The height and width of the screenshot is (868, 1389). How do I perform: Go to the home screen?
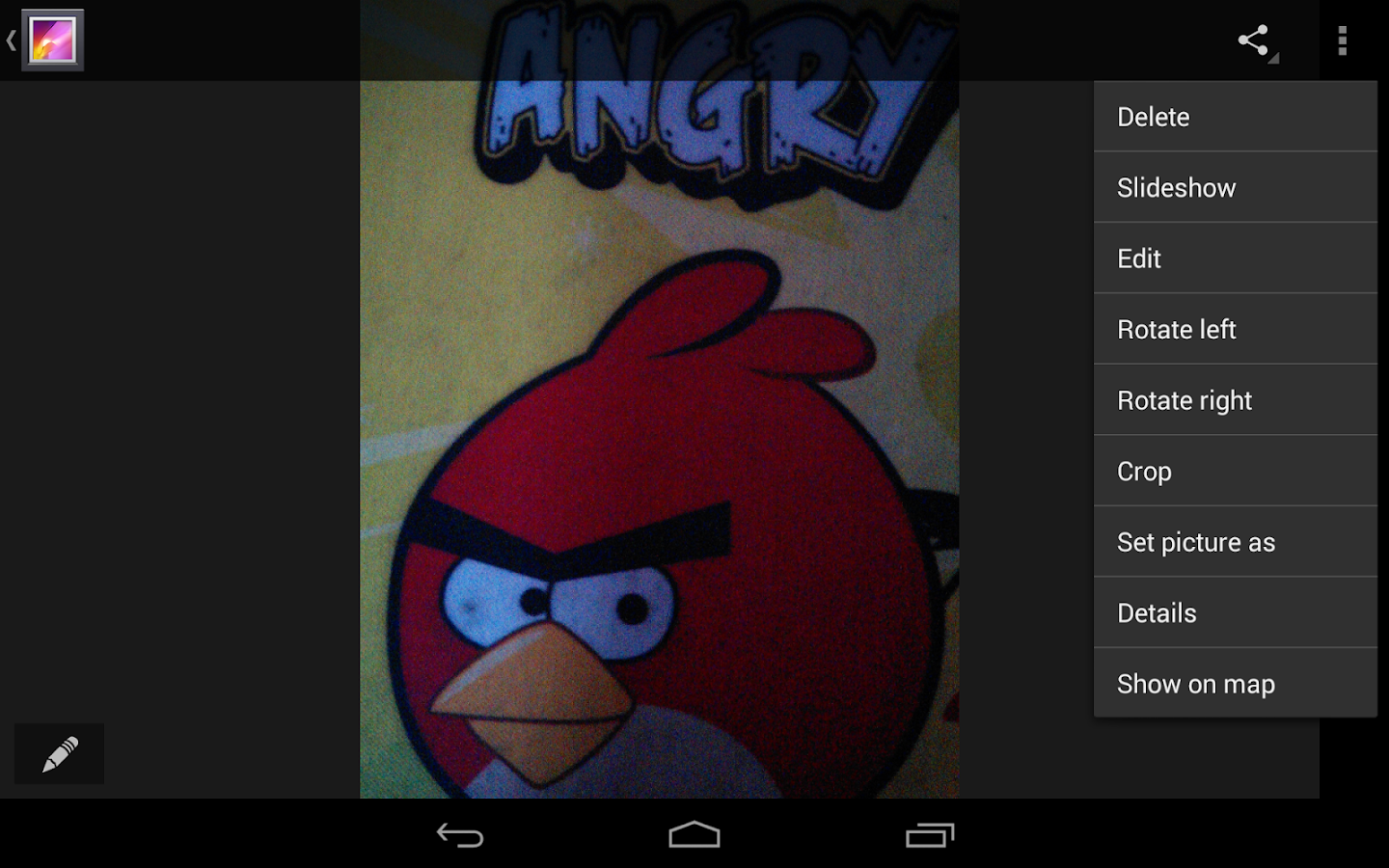point(694,835)
